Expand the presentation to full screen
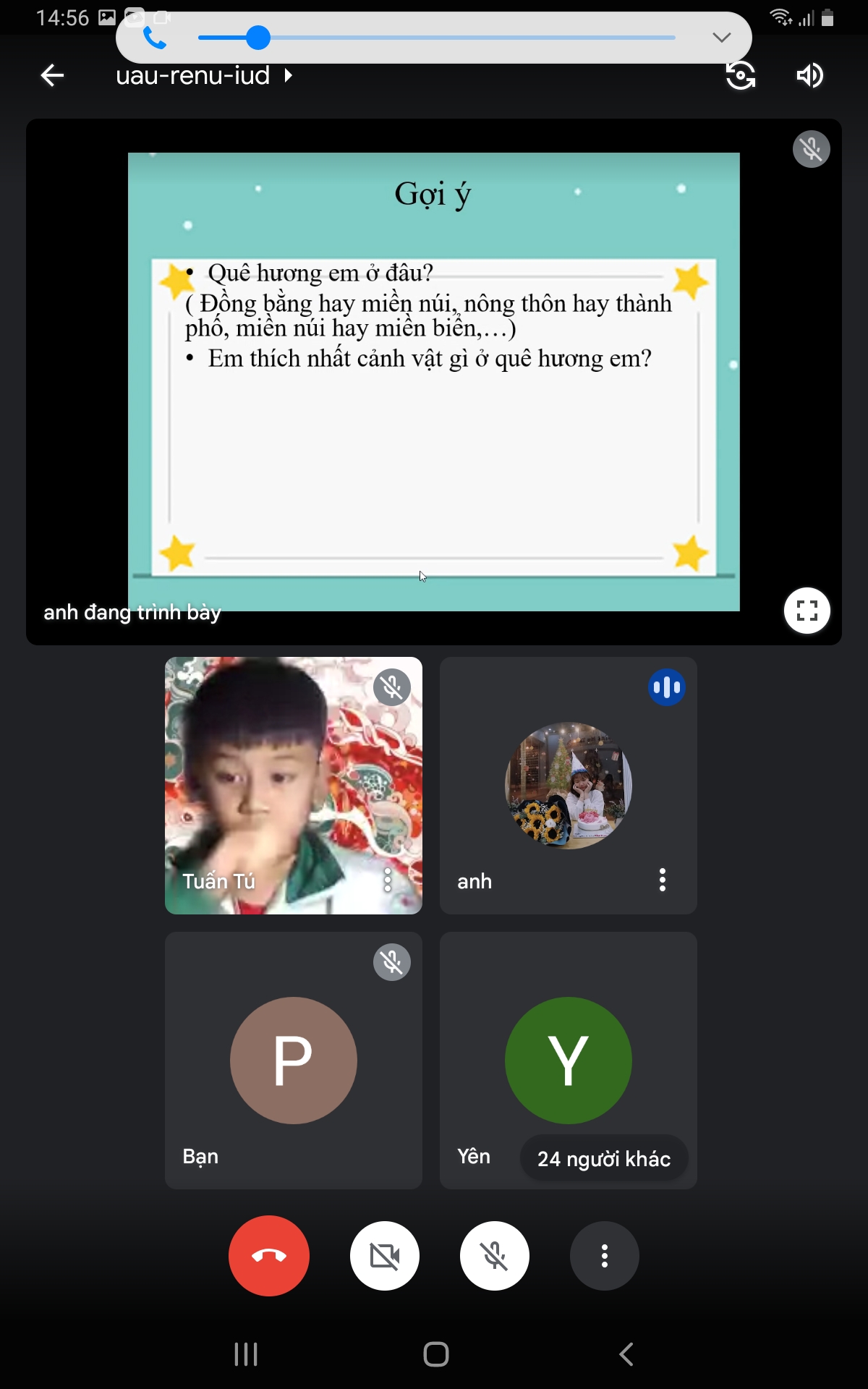Viewport: 868px width, 1389px height. click(807, 611)
